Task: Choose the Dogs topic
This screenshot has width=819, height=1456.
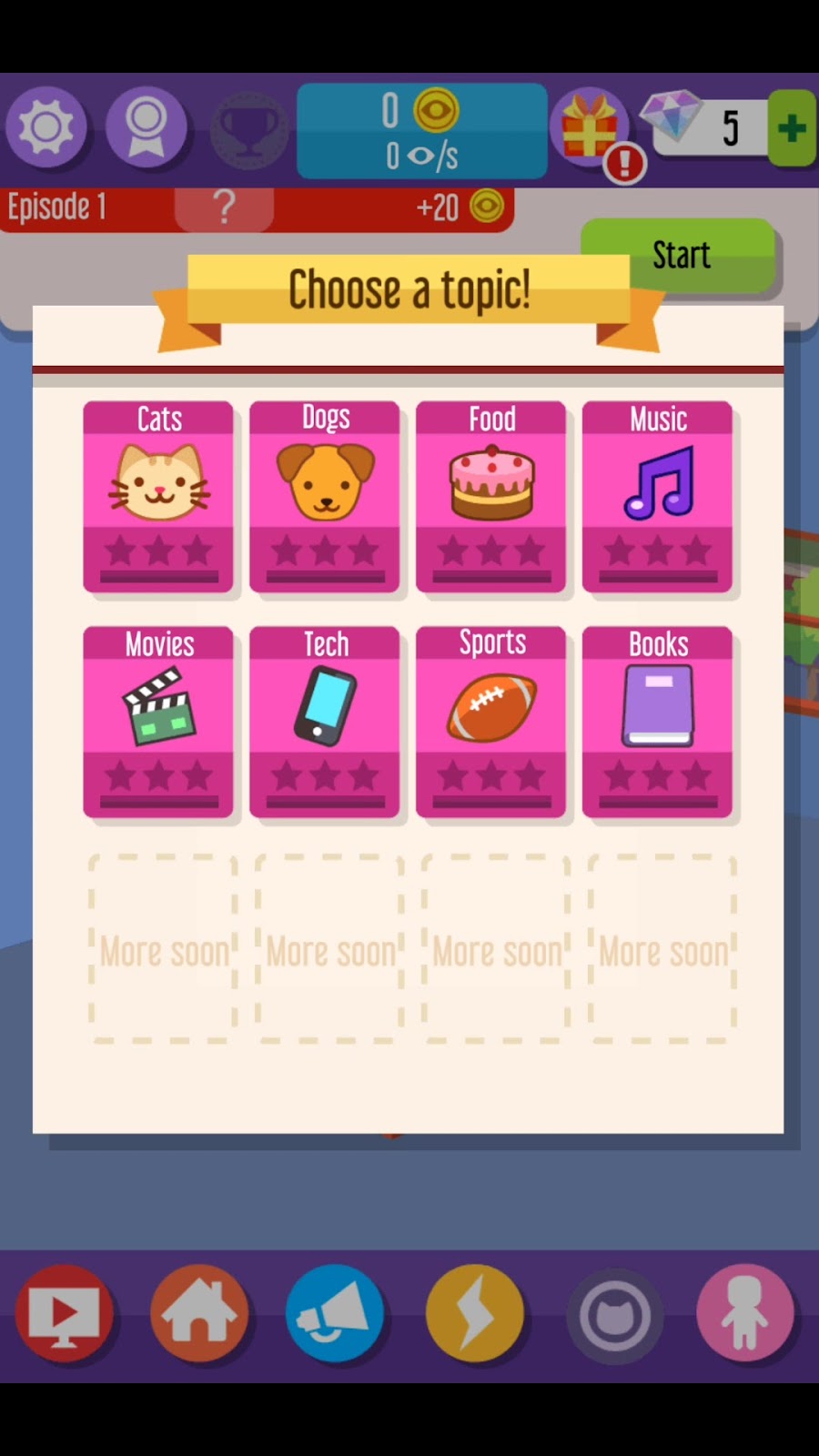Action: 325,496
